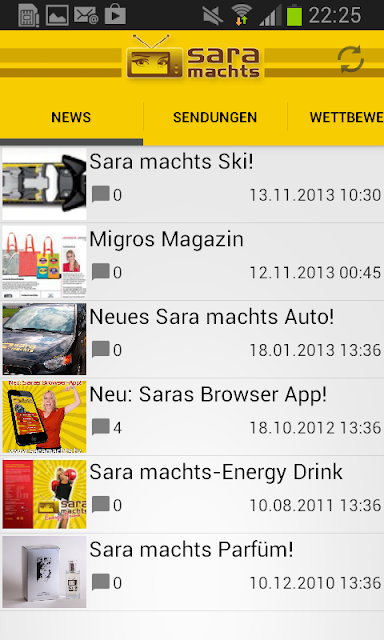Open the Migros Magazin news item
Viewport: 384px width, 640px height.
tap(192, 261)
